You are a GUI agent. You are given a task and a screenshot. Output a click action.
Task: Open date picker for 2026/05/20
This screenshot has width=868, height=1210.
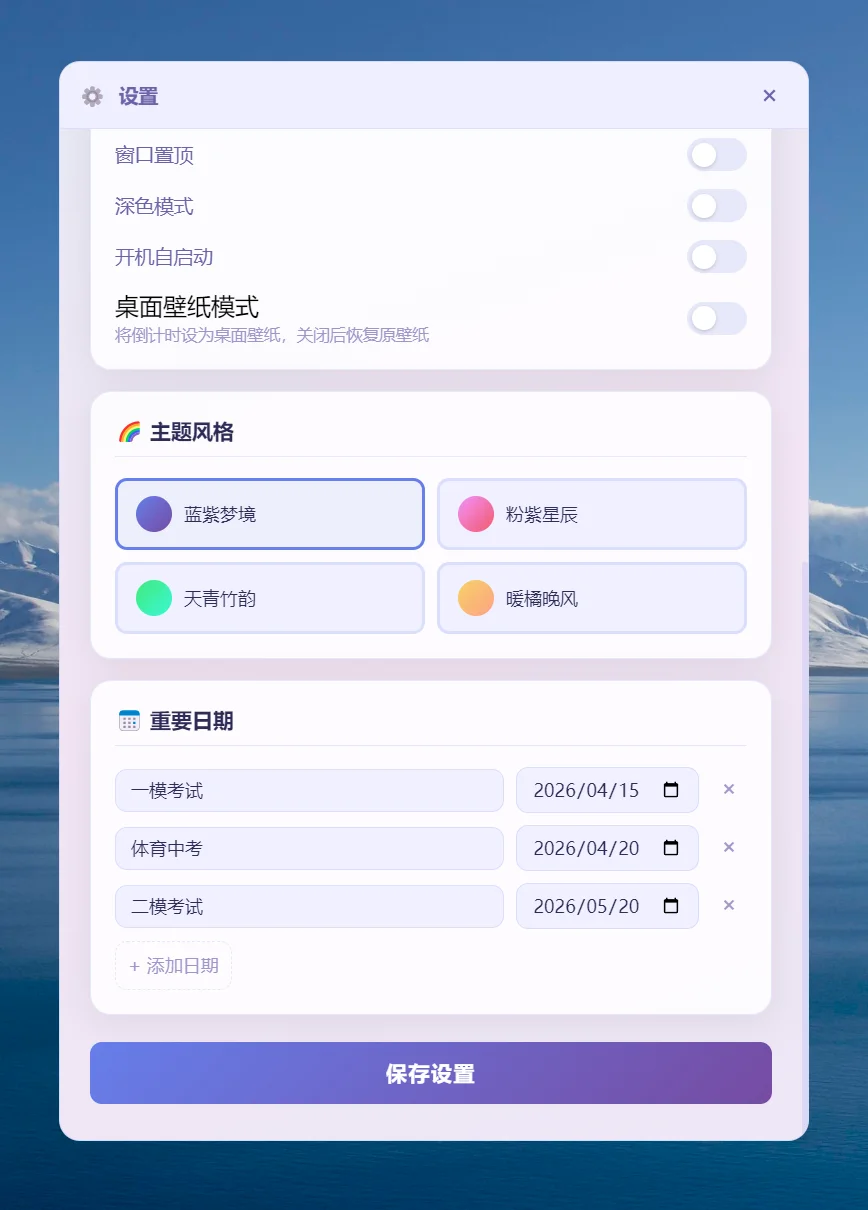[x=671, y=906]
